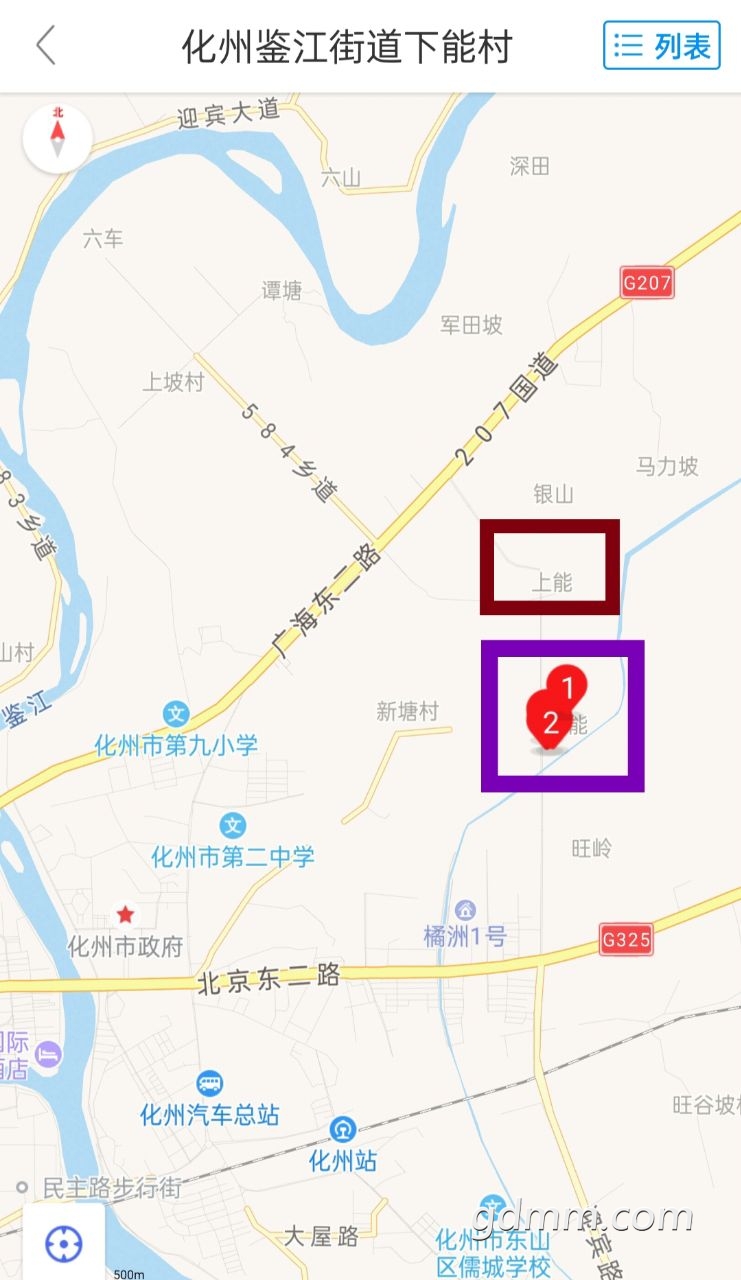Tap the 化州汽车总站 bus station marker

tap(209, 1084)
